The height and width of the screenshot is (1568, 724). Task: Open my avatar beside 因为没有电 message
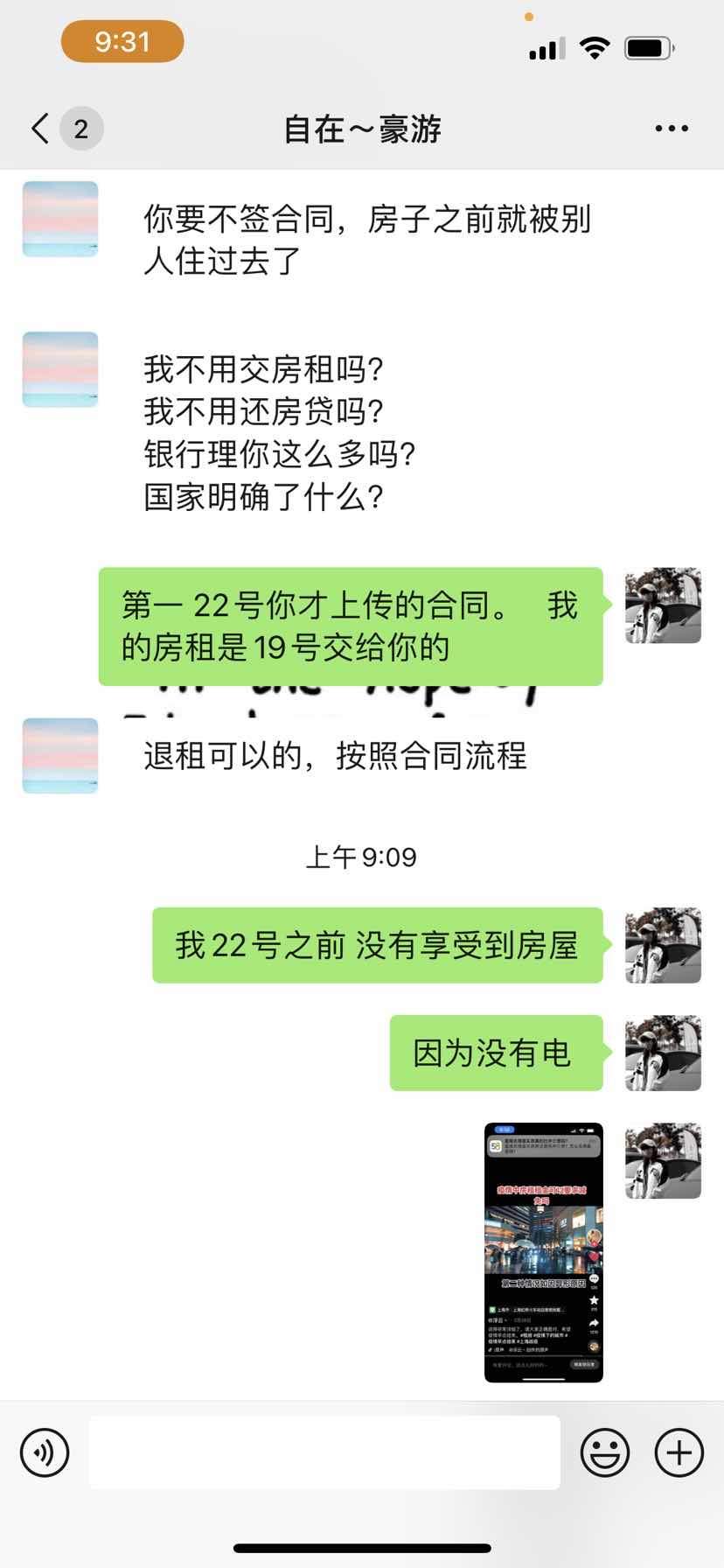pos(663,1053)
